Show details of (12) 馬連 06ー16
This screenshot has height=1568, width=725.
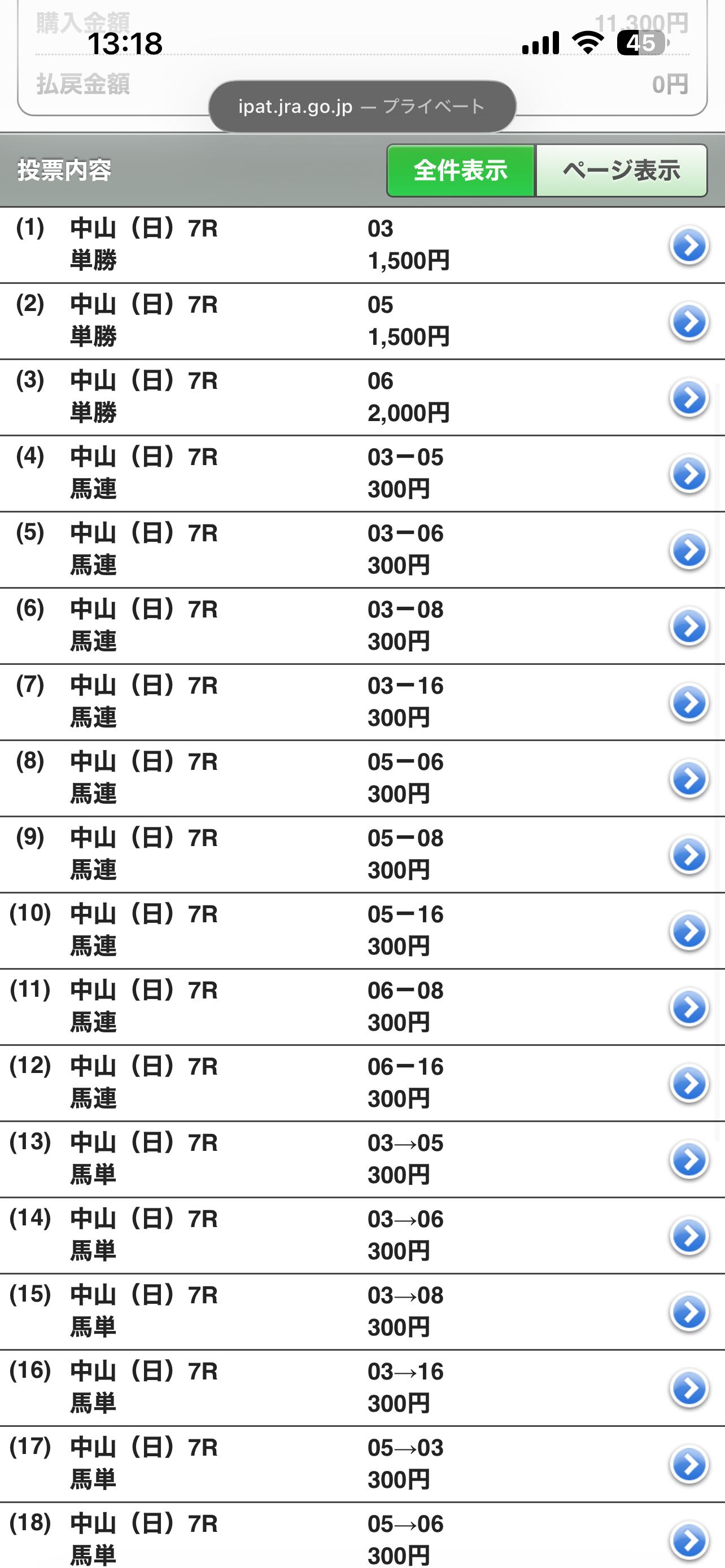(688, 1083)
